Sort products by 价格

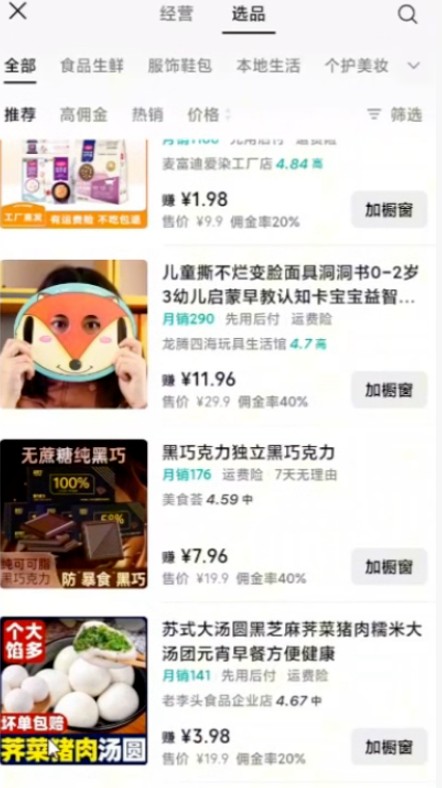[x=208, y=115]
